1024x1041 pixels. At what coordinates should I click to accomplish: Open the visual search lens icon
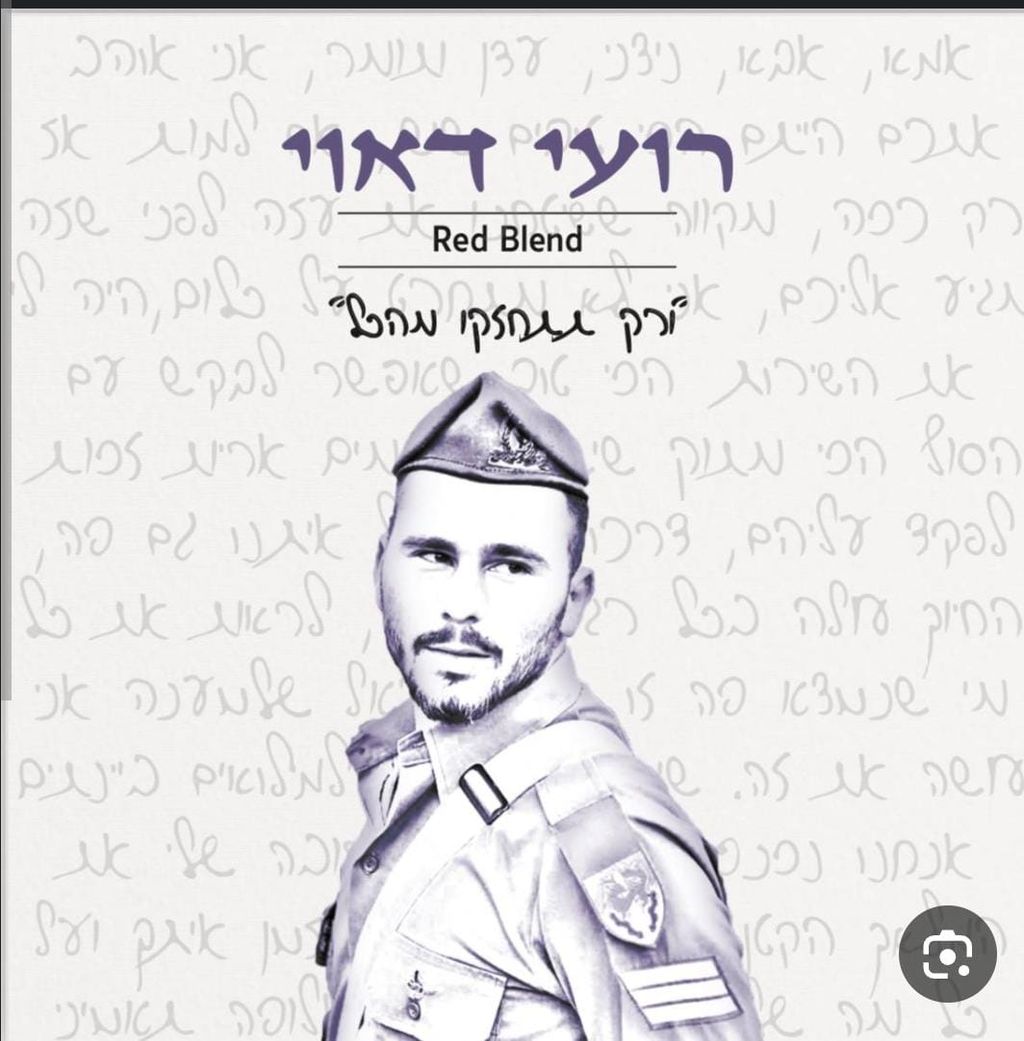[946, 955]
